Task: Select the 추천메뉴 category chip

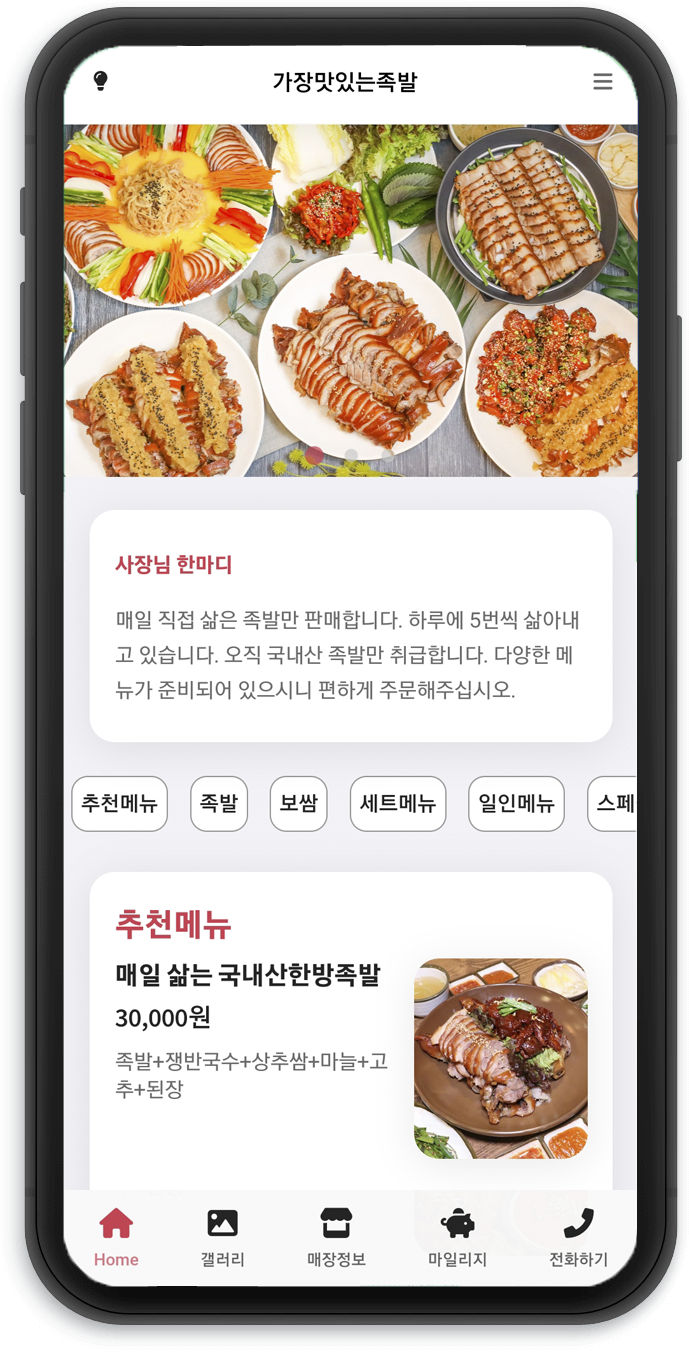Action: [120, 803]
